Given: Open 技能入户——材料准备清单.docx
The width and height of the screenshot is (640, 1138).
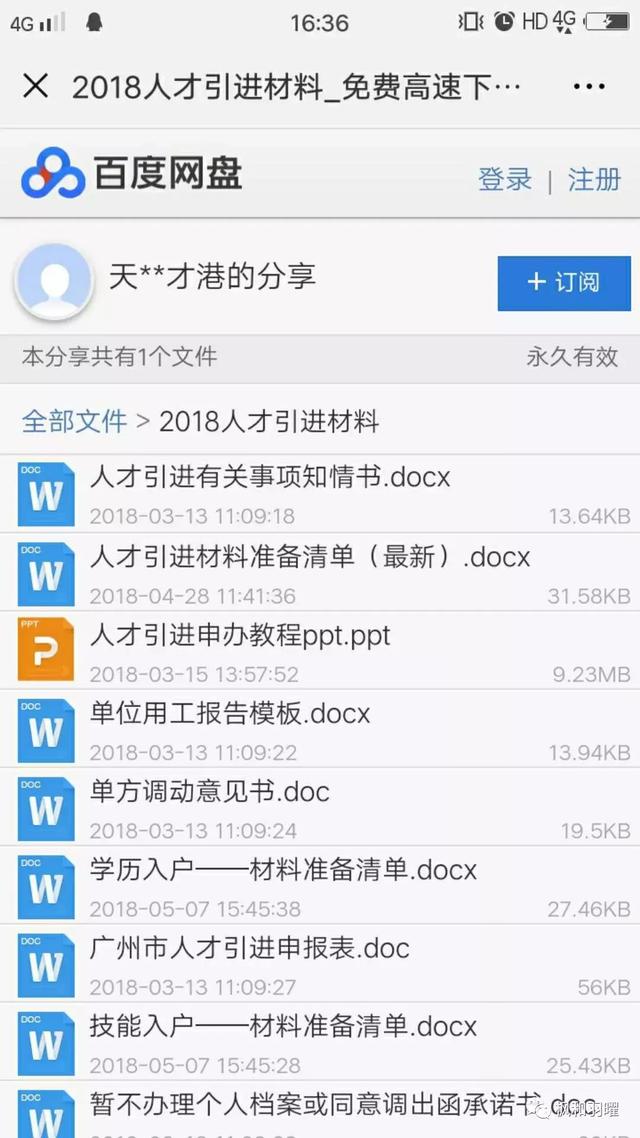Looking at the screenshot, I should coord(320,1042).
